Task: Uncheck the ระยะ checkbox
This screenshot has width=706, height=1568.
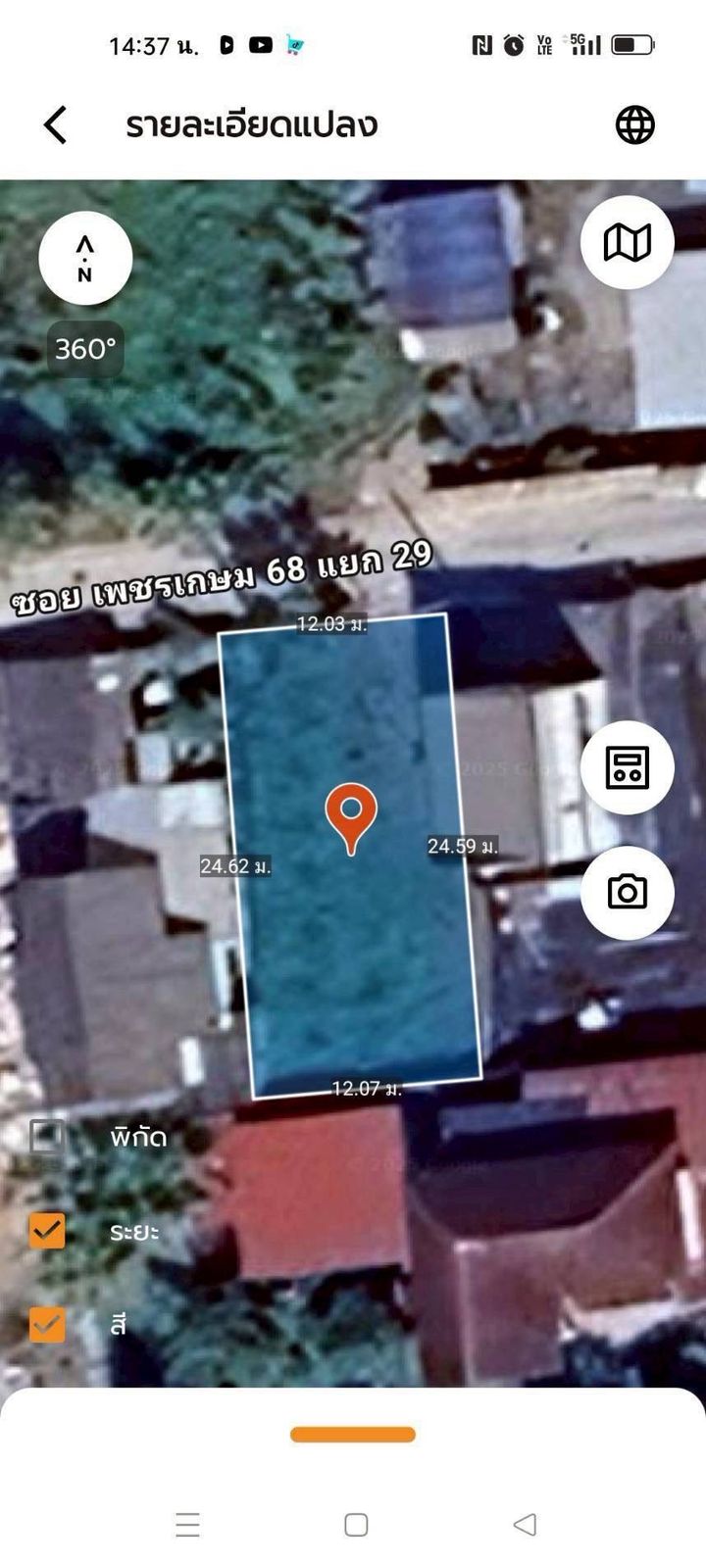Action: (x=46, y=1230)
